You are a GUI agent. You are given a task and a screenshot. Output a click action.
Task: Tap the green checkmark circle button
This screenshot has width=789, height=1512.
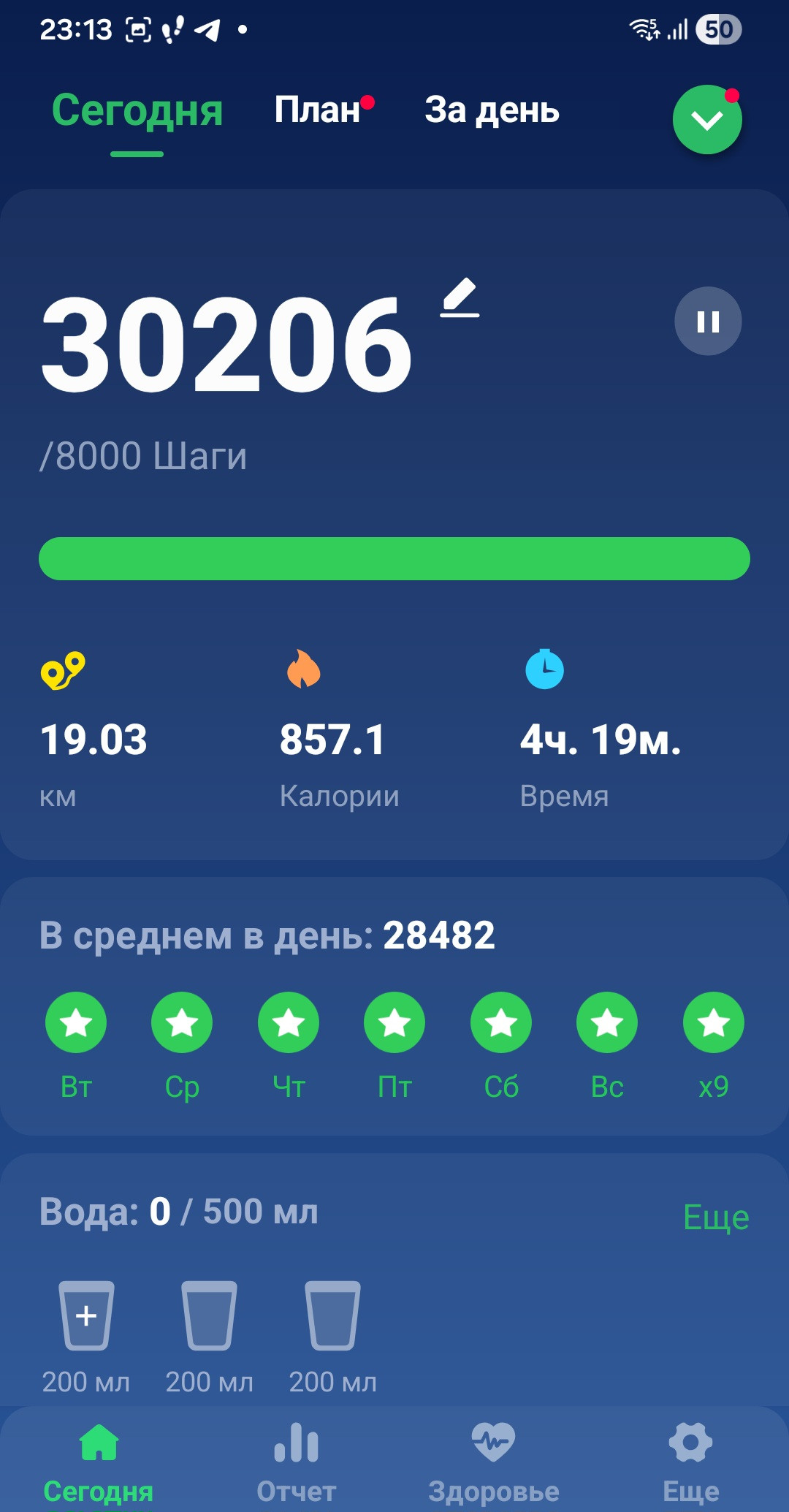click(707, 120)
